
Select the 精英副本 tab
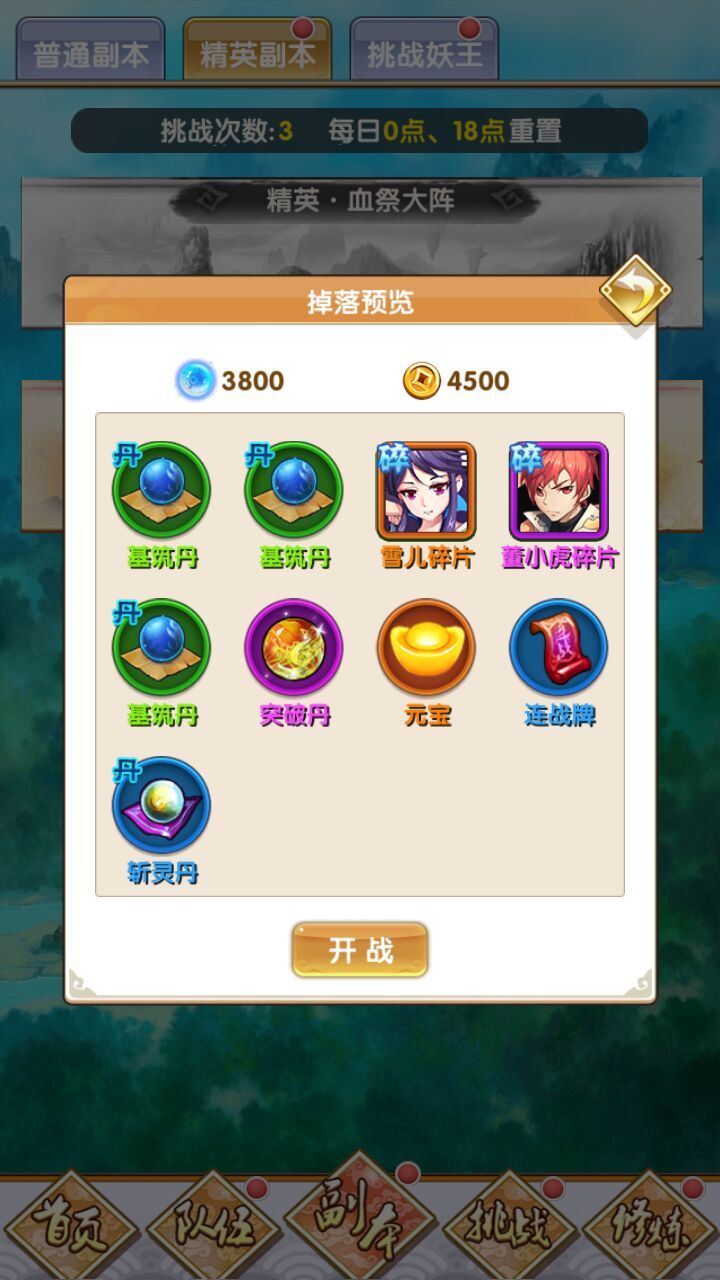(x=257, y=54)
